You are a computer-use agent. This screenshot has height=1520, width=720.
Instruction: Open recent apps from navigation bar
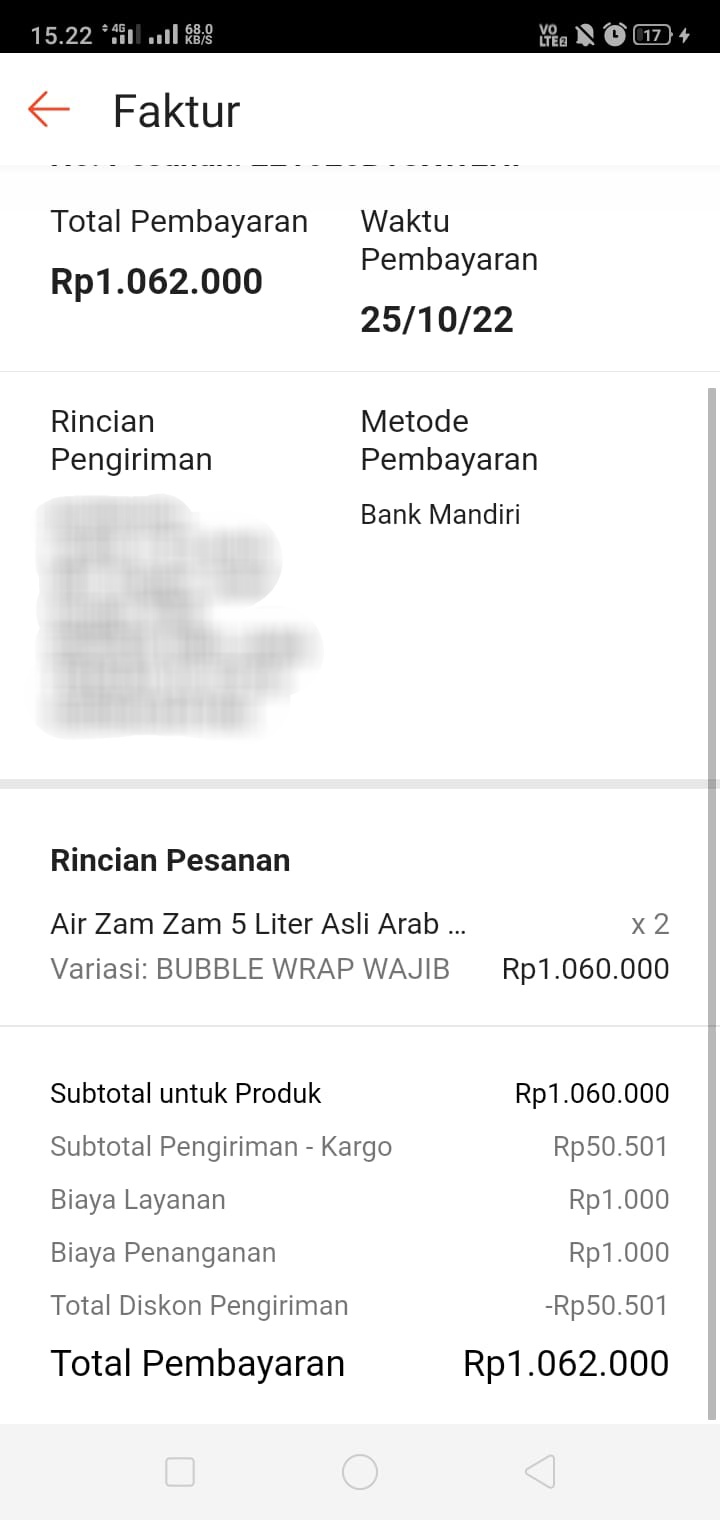(x=180, y=1471)
